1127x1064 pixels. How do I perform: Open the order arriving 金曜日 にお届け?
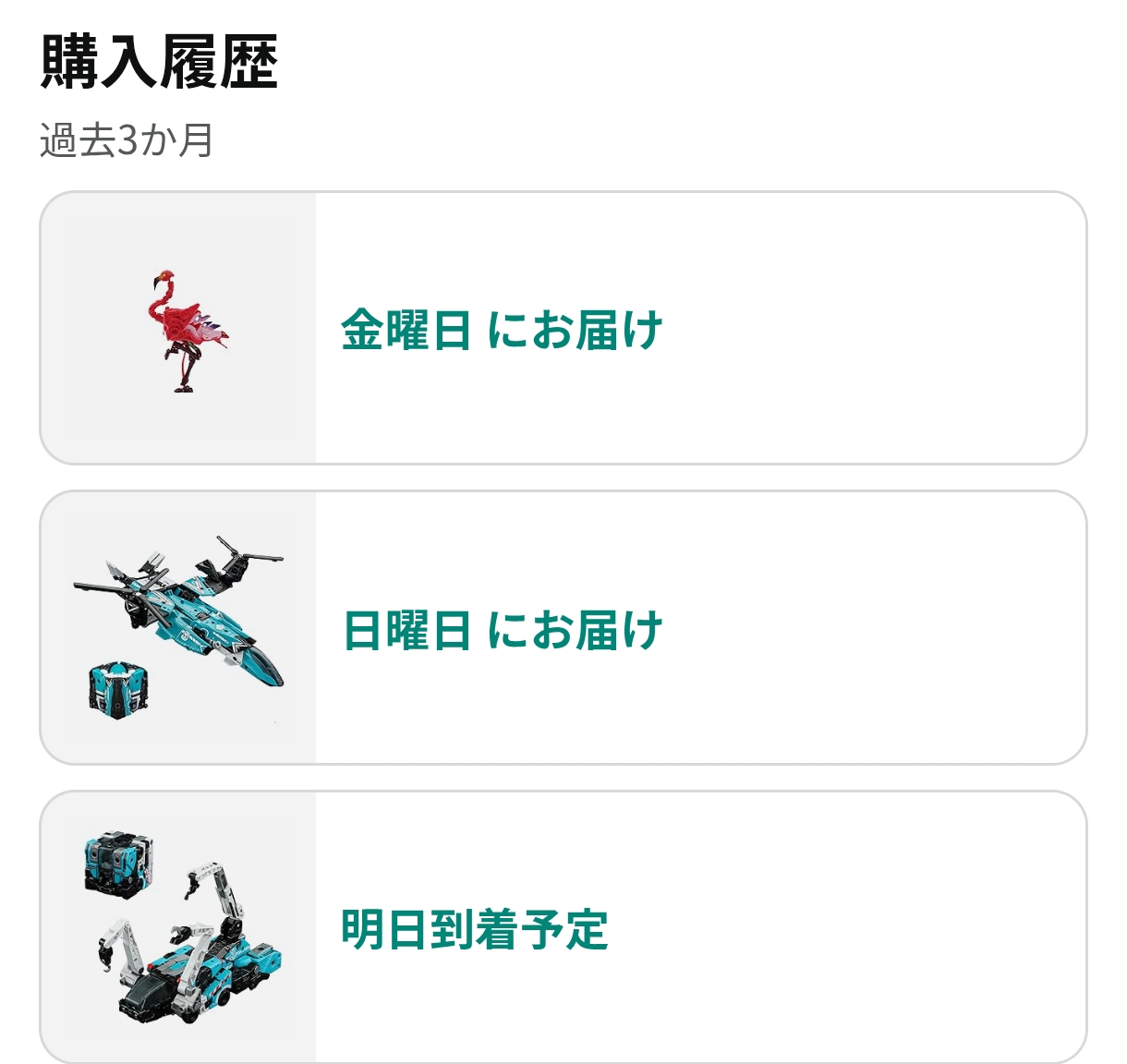[563, 328]
